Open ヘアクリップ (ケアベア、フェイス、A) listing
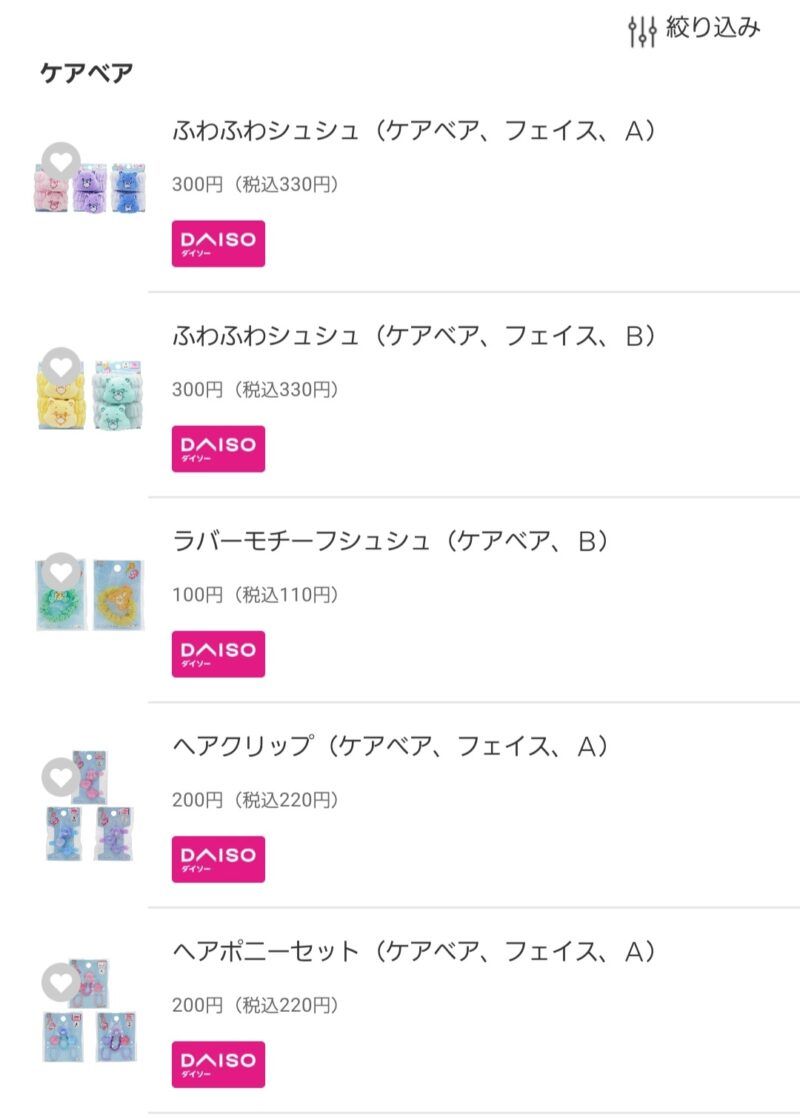The height and width of the screenshot is (1120, 800). tap(390, 747)
